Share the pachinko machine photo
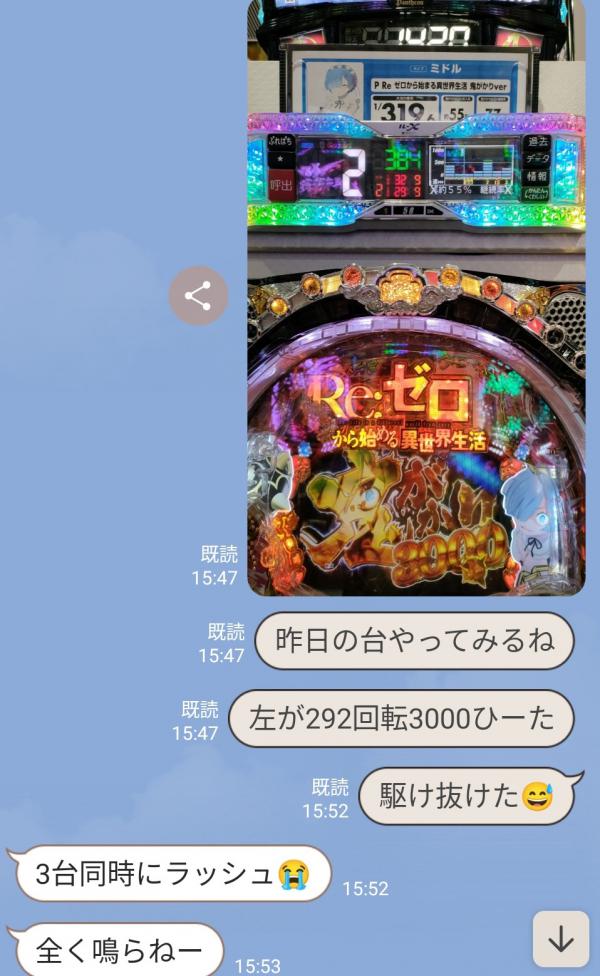This screenshot has width=600, height=976. pos(198,295)
